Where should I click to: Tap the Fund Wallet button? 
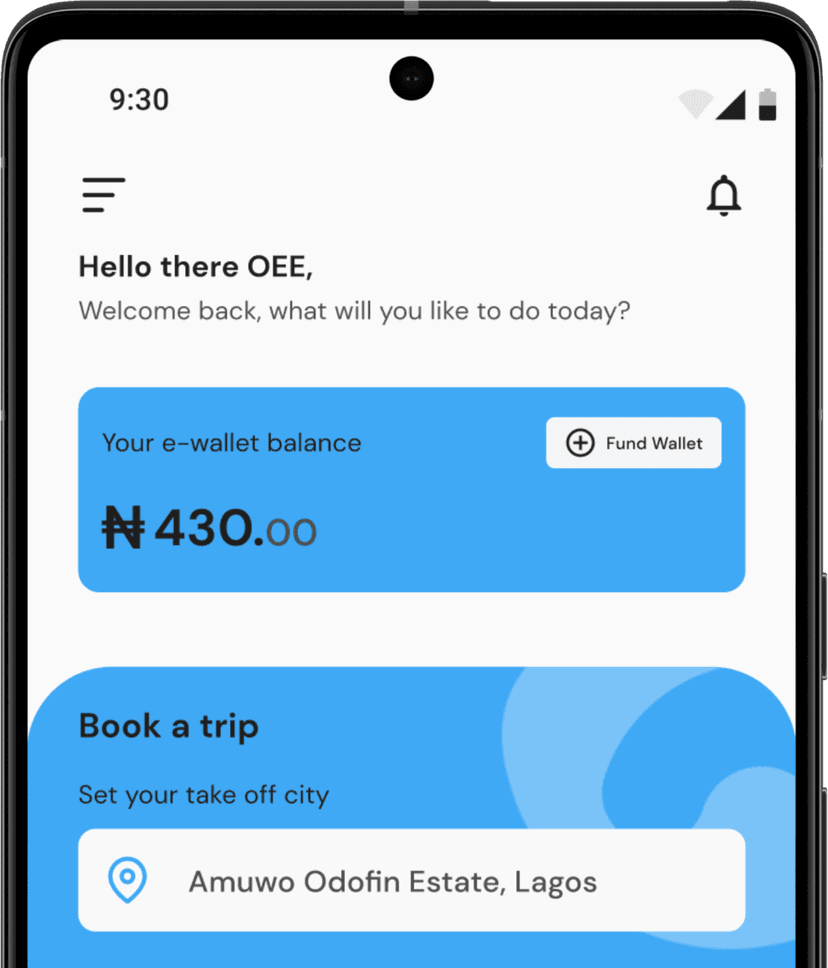click(633, 443)
